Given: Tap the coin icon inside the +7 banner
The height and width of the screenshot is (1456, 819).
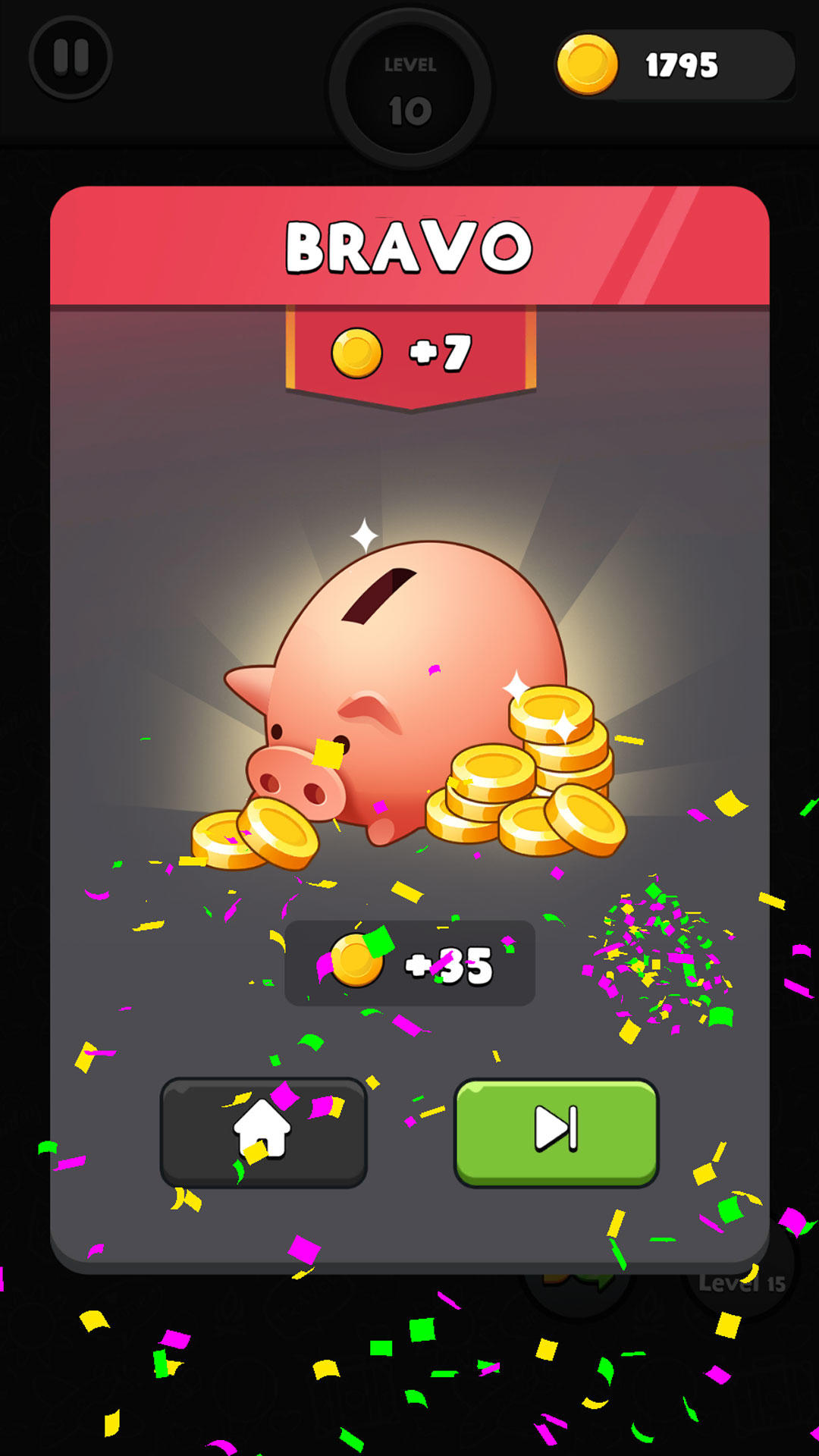Looking at the screenshot, I should coord(357,350).
